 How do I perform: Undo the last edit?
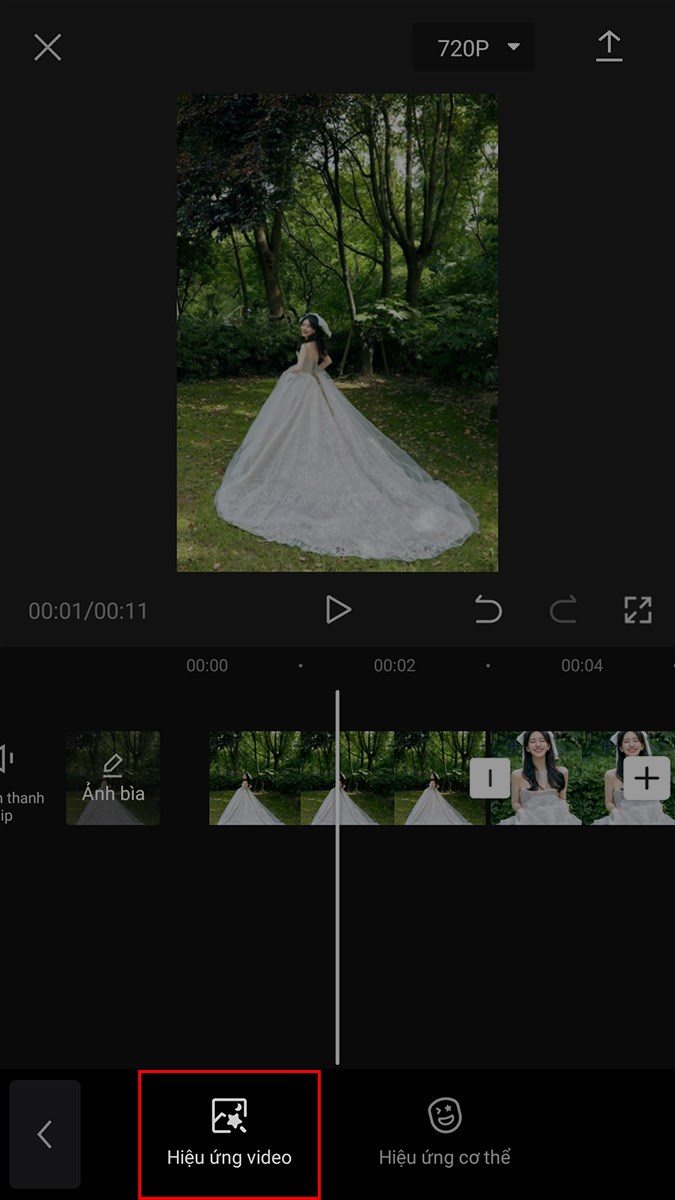pos(487,610)
